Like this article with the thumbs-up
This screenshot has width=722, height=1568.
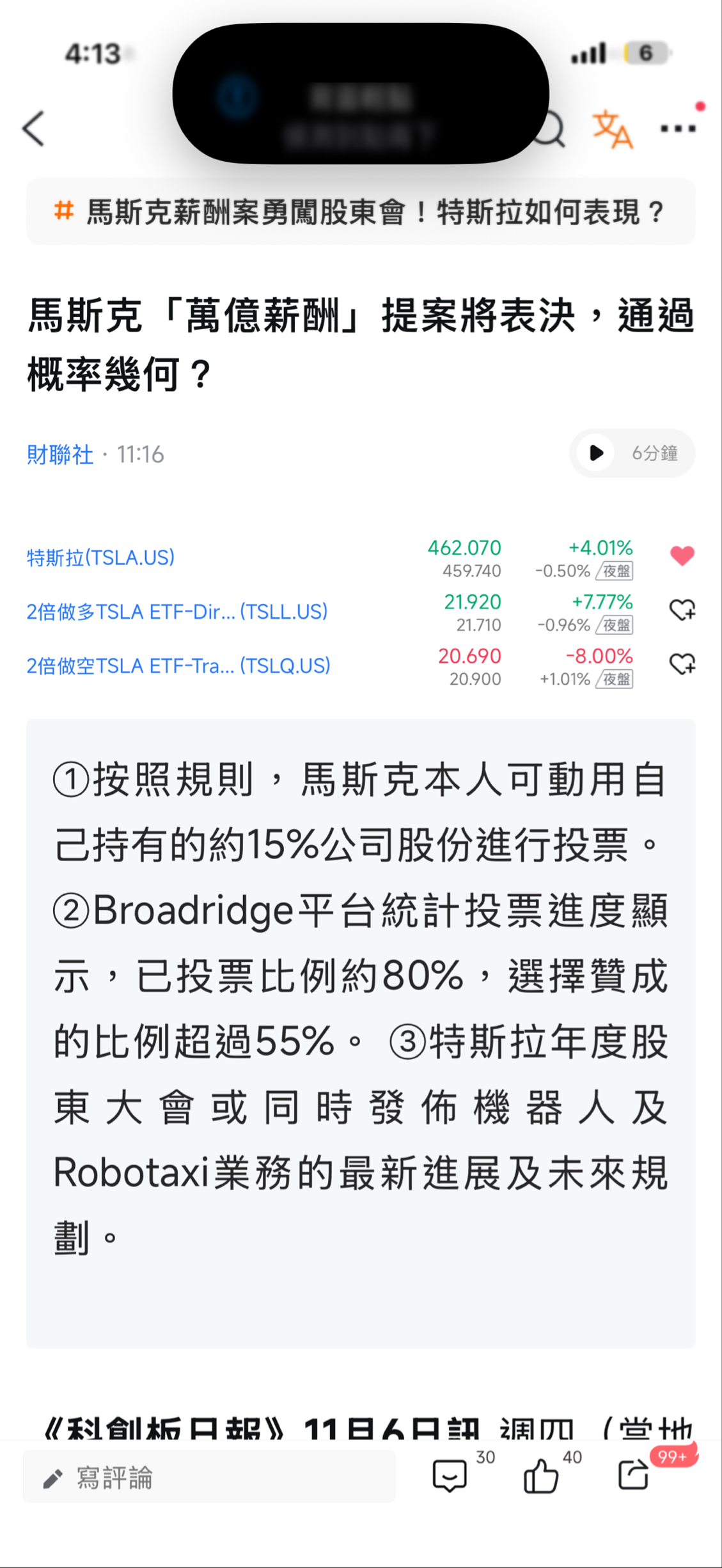[541, 1476]
